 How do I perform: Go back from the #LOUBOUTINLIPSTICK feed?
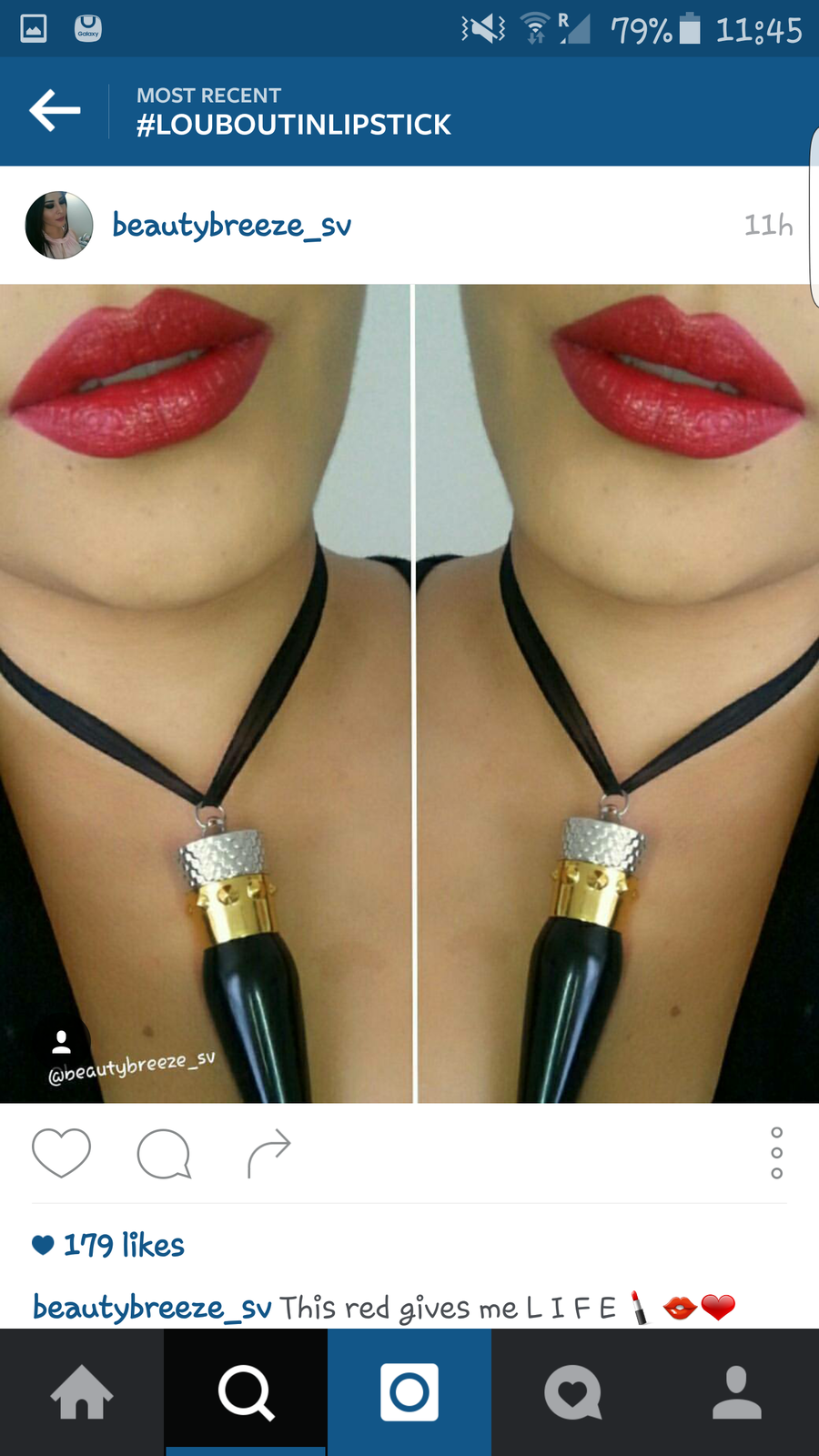coord(55,110)
